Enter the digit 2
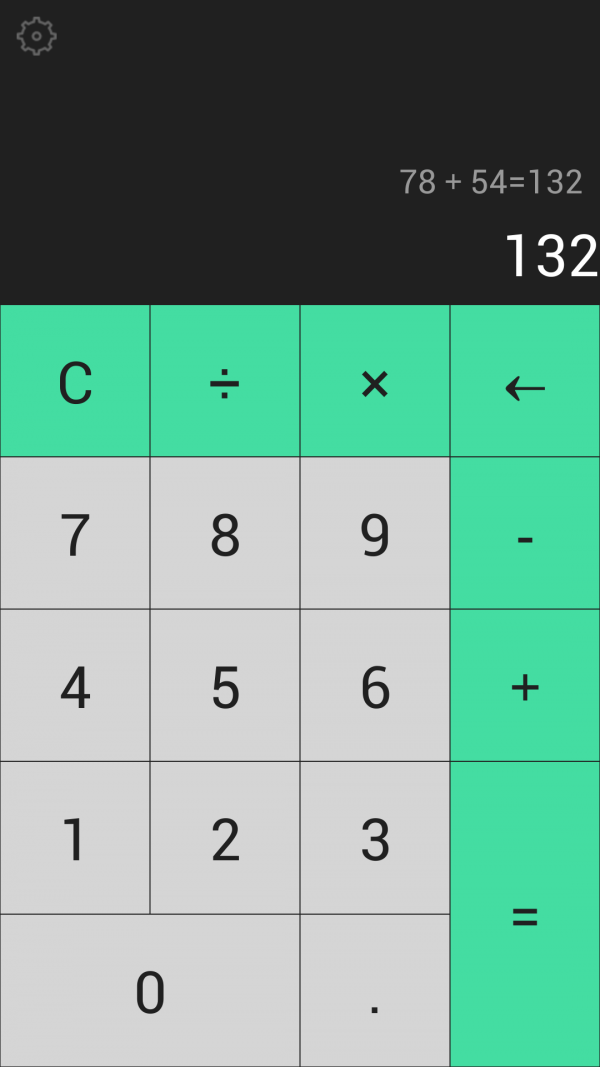 point(225,838)
